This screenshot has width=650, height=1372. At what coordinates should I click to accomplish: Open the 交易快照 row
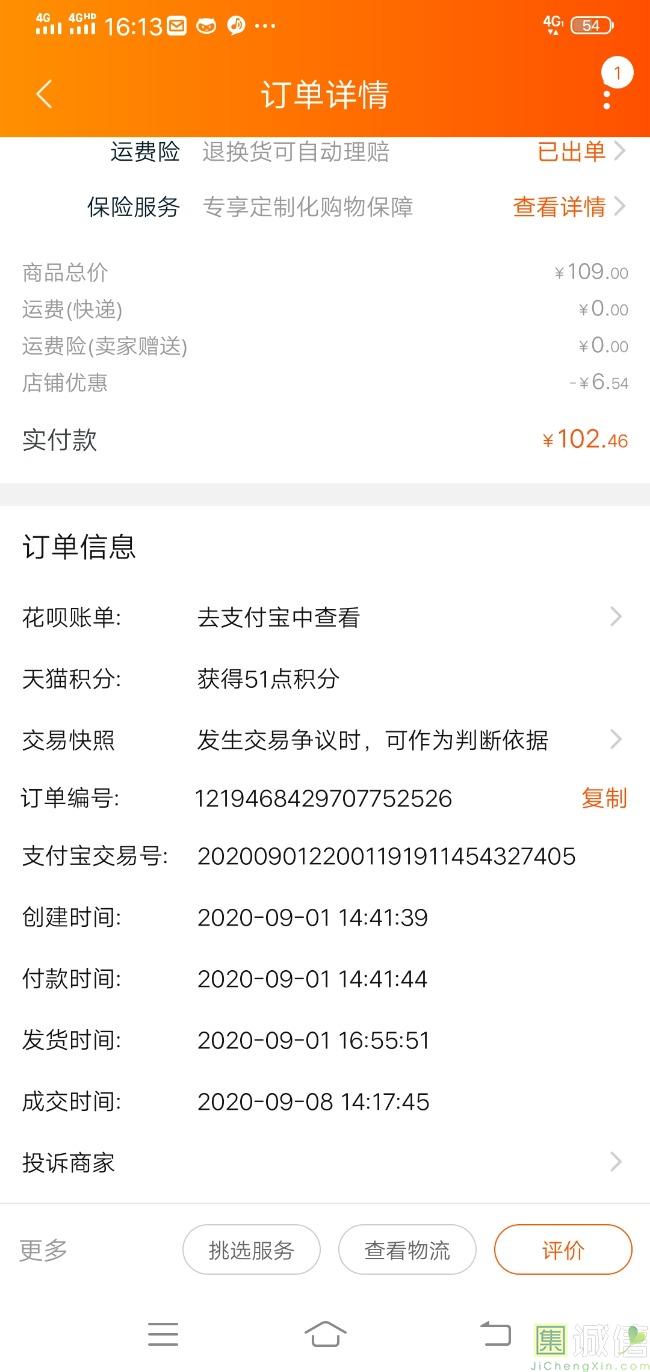point(325,740)
